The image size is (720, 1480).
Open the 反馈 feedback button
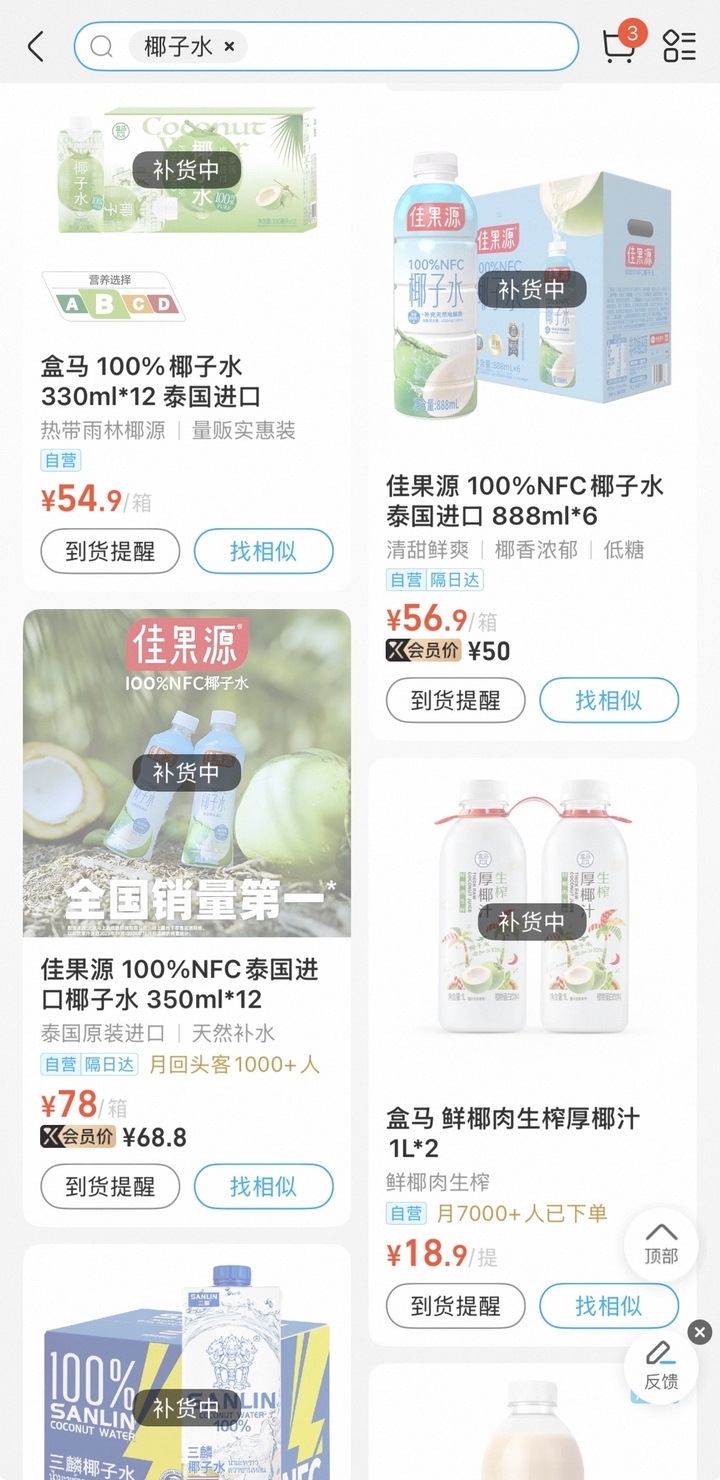click(661, 1366)
